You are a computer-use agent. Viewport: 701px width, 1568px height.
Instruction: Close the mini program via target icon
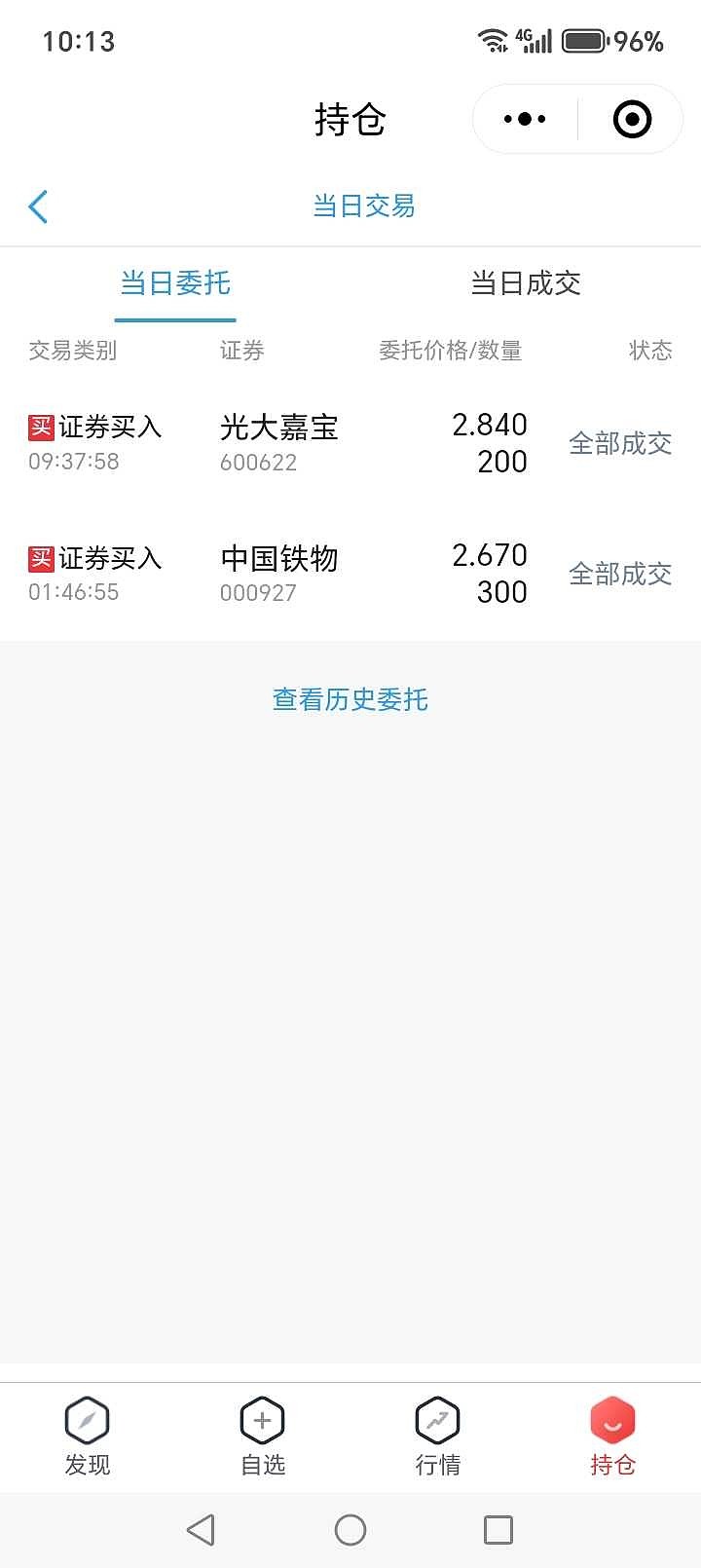coord(632,120)
